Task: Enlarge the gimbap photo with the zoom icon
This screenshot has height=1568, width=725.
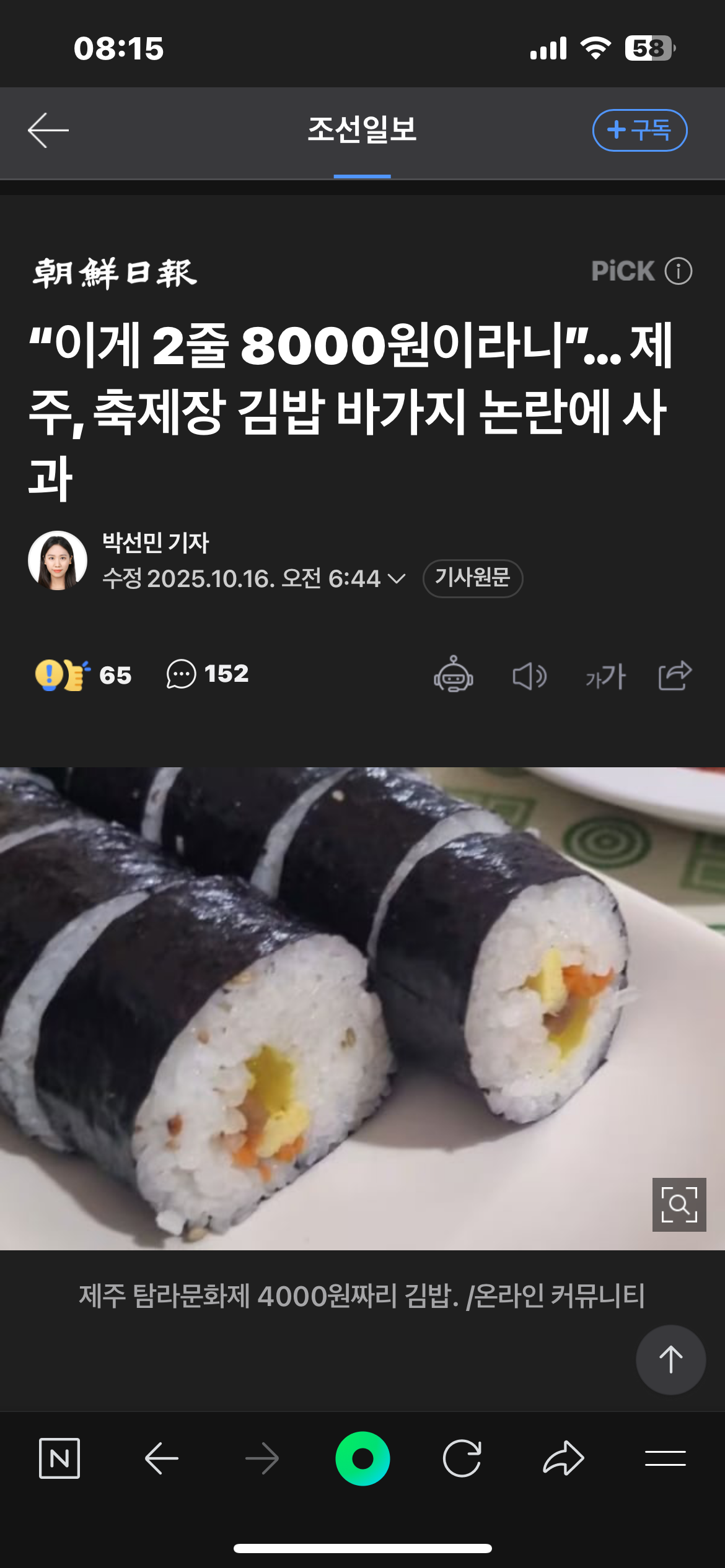Action: click(x=679, y=1204)
